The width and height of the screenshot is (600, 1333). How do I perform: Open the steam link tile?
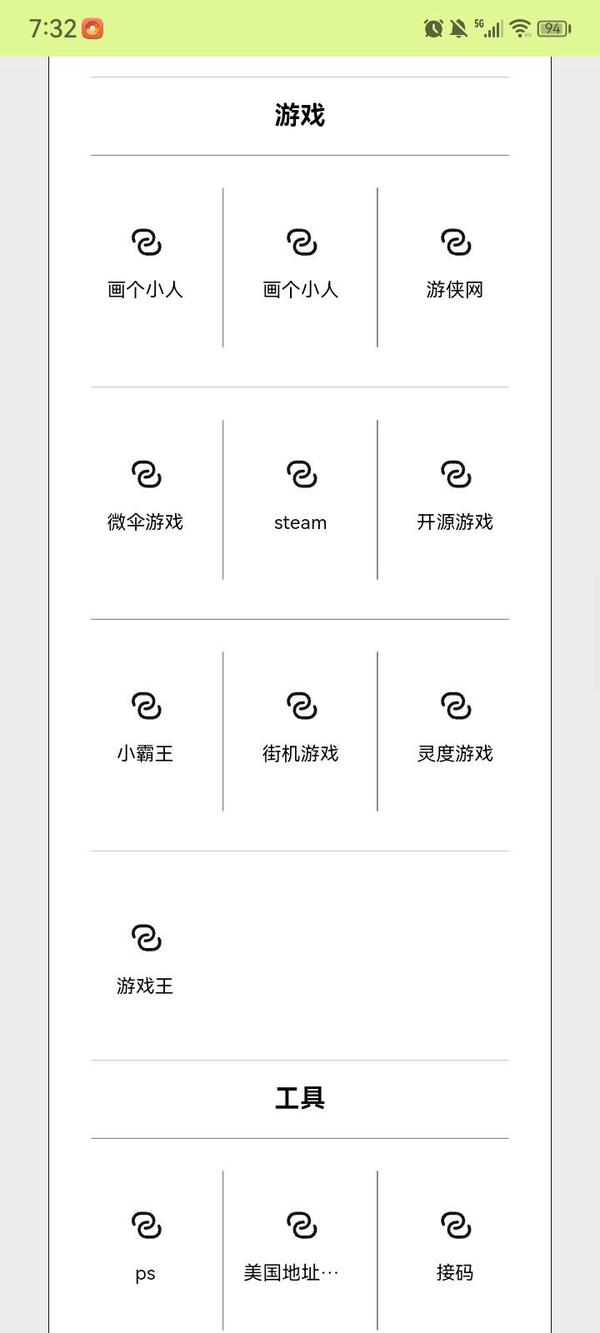(300, 497)
